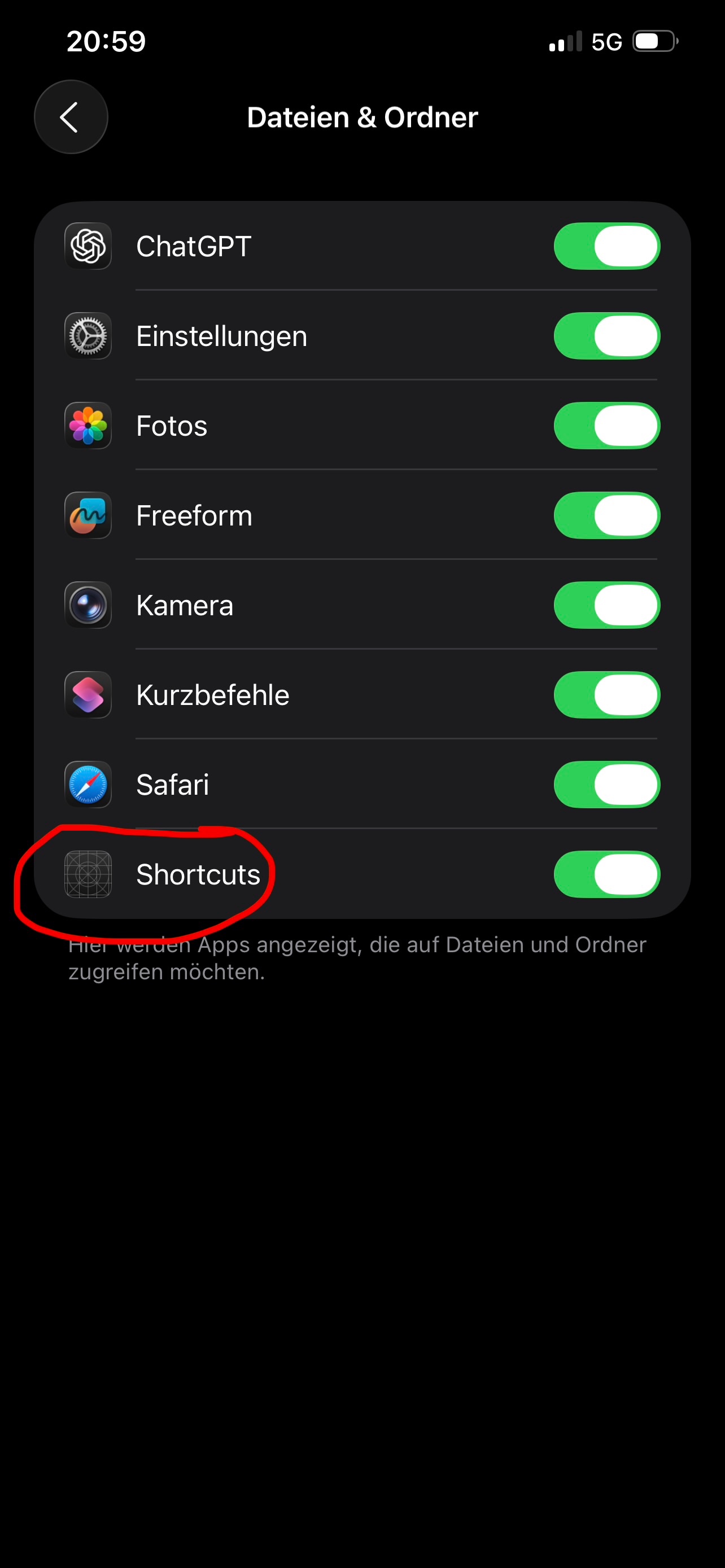Disable the Shortcuts toggle
The image size is (725, 1568).
click(x=606, y=874)
